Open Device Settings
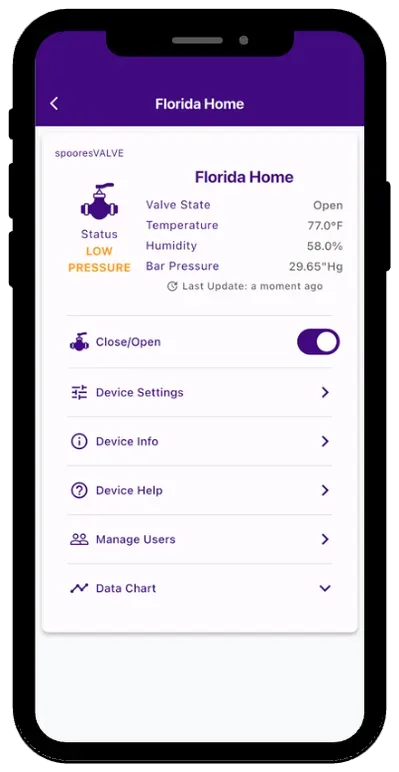The height and width of the screenshot is (772, 399). click(x=200, y=392)
